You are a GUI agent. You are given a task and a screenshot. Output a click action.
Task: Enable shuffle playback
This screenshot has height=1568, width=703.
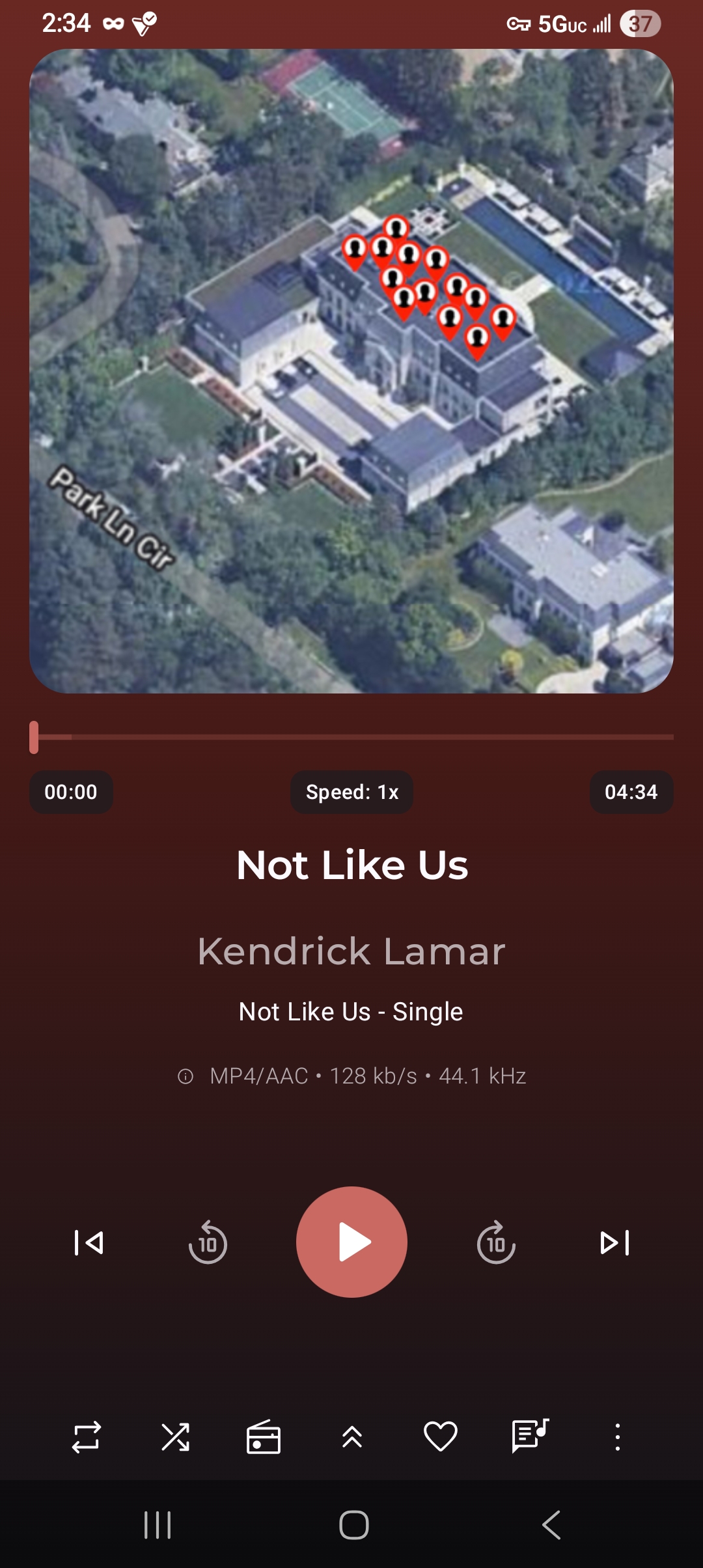(175, 1436)
